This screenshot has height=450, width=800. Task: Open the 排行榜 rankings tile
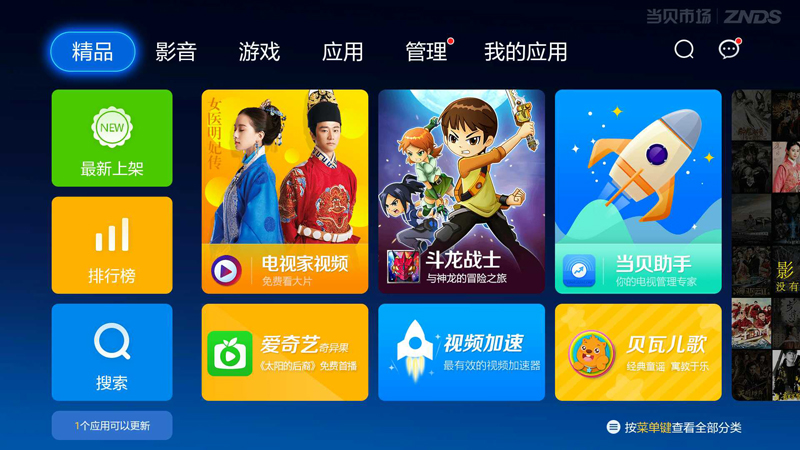[x=112, y=245]
